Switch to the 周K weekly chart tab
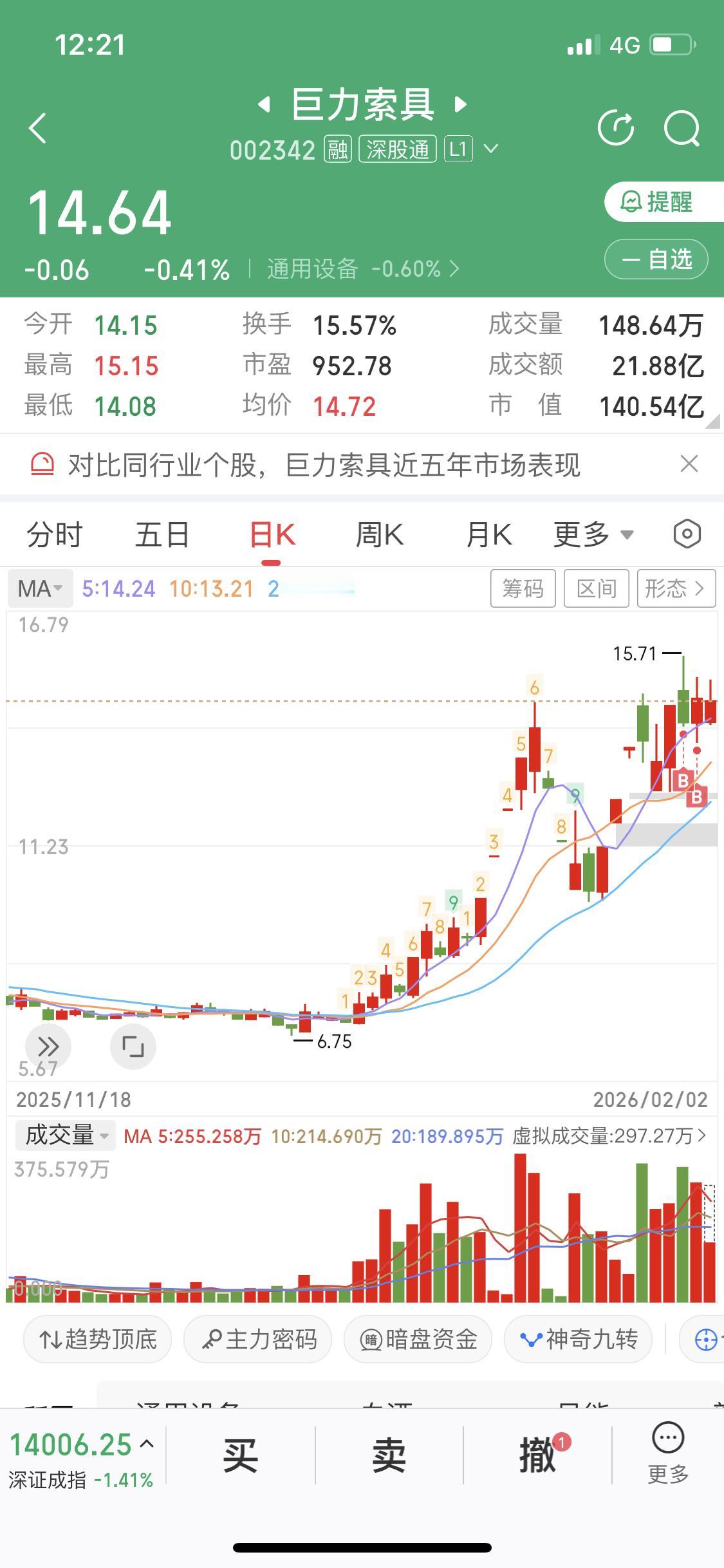 [379, 534]
